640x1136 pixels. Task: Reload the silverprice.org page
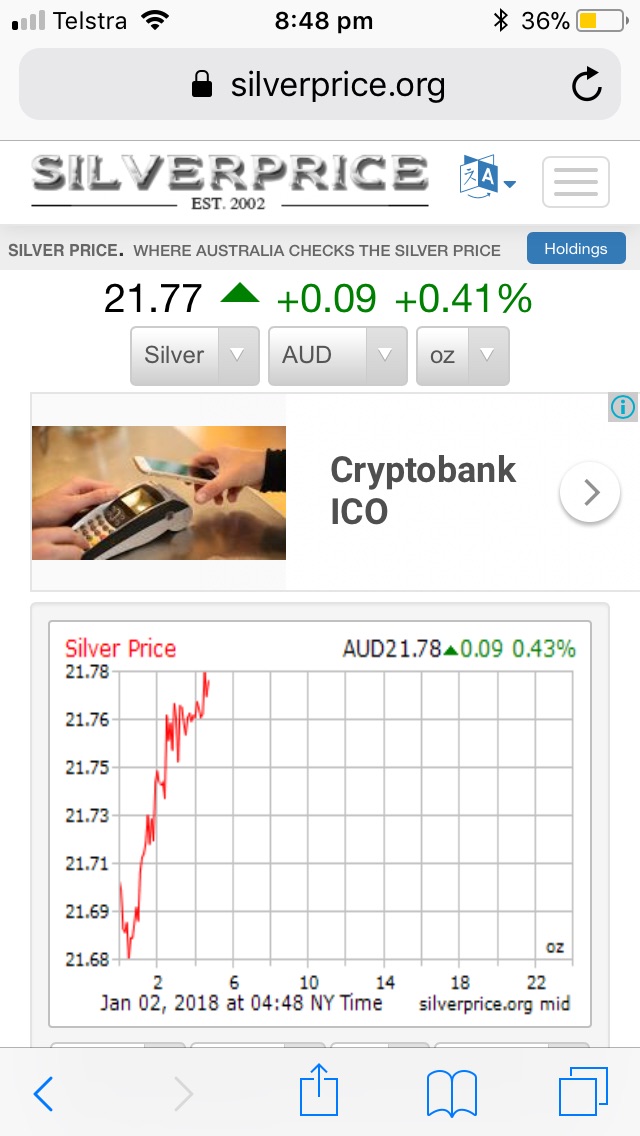pos(586,85)
